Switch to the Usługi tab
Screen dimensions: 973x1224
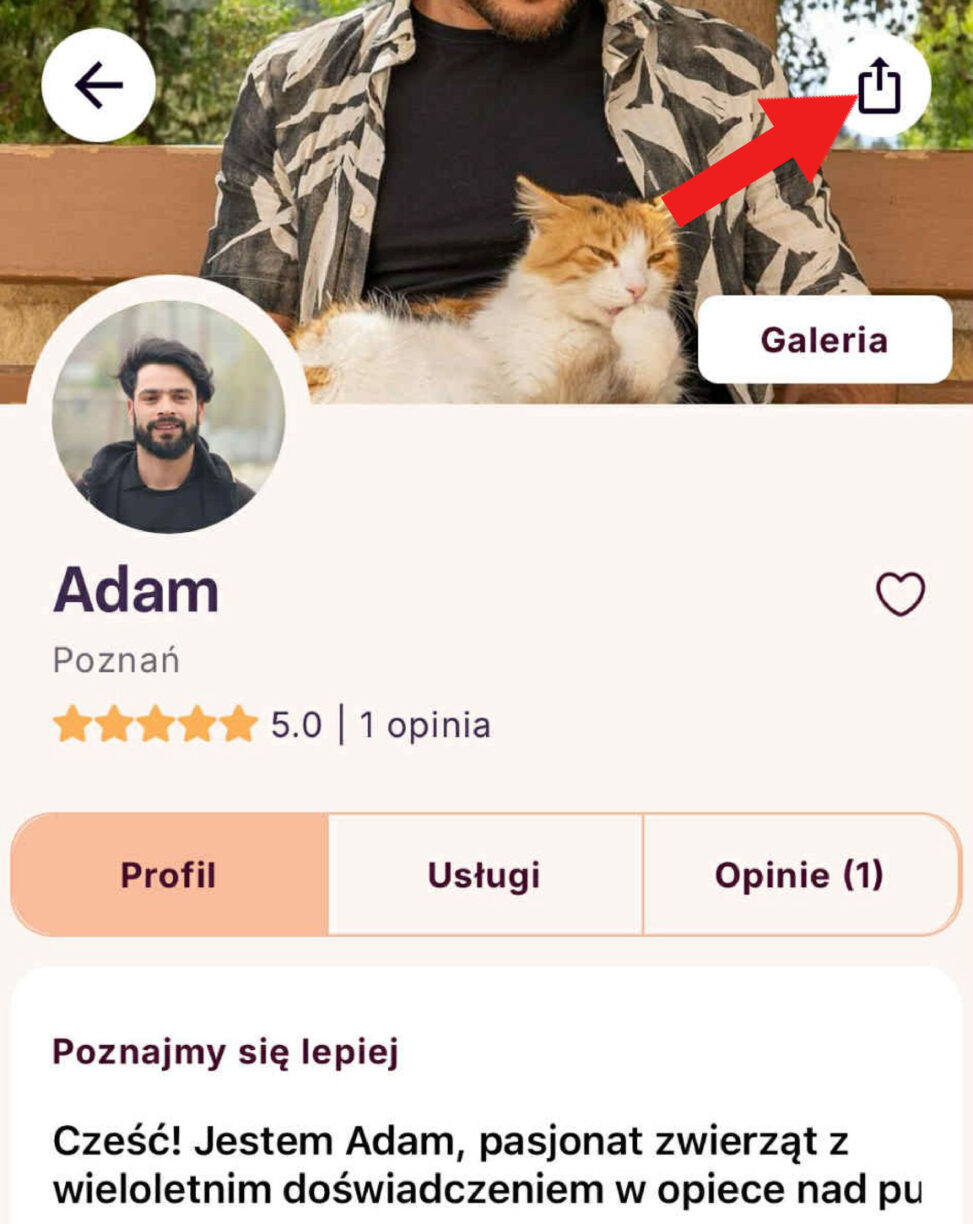pos(484,875)
